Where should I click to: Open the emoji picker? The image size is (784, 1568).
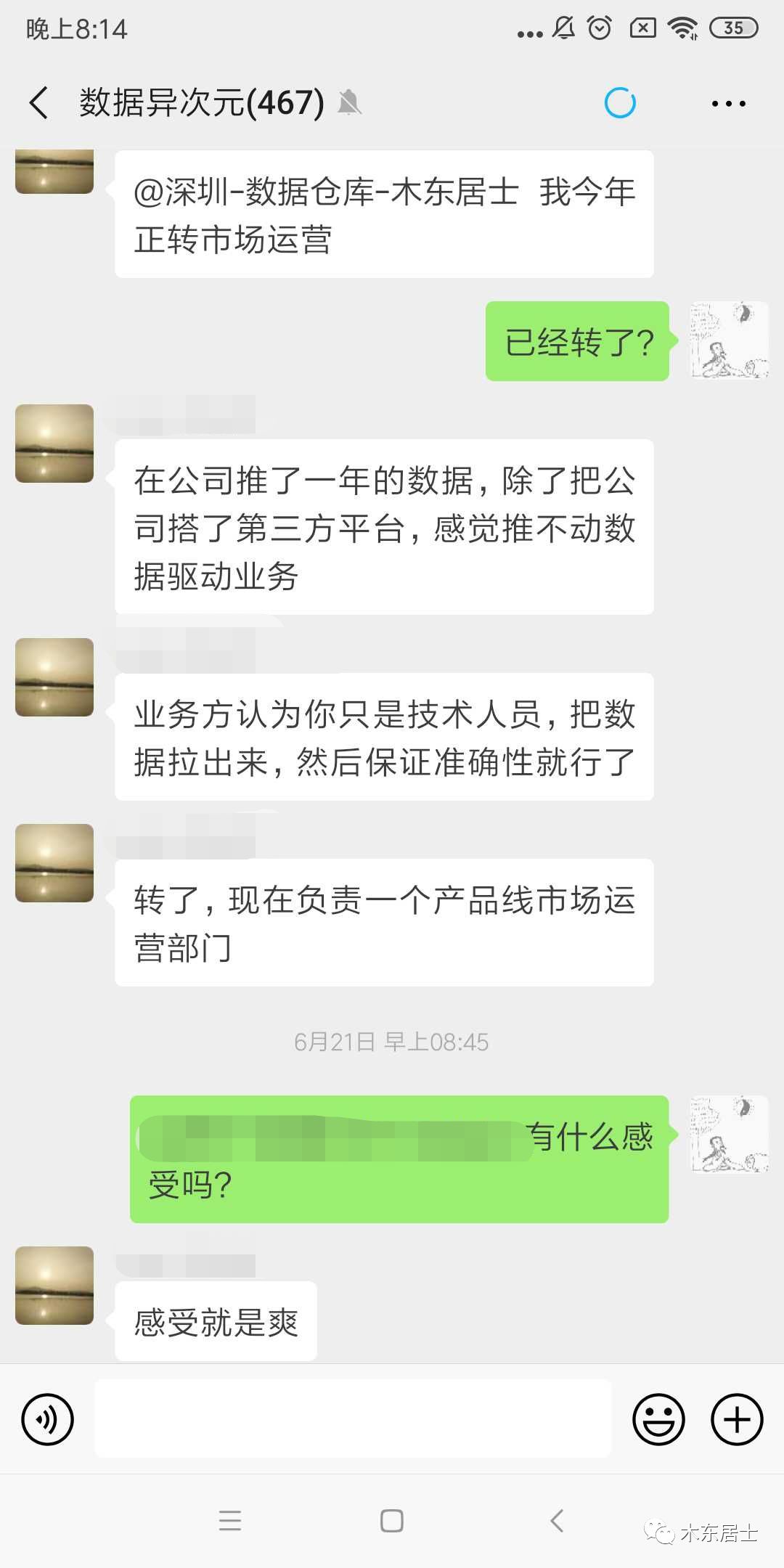point(658,1419)
